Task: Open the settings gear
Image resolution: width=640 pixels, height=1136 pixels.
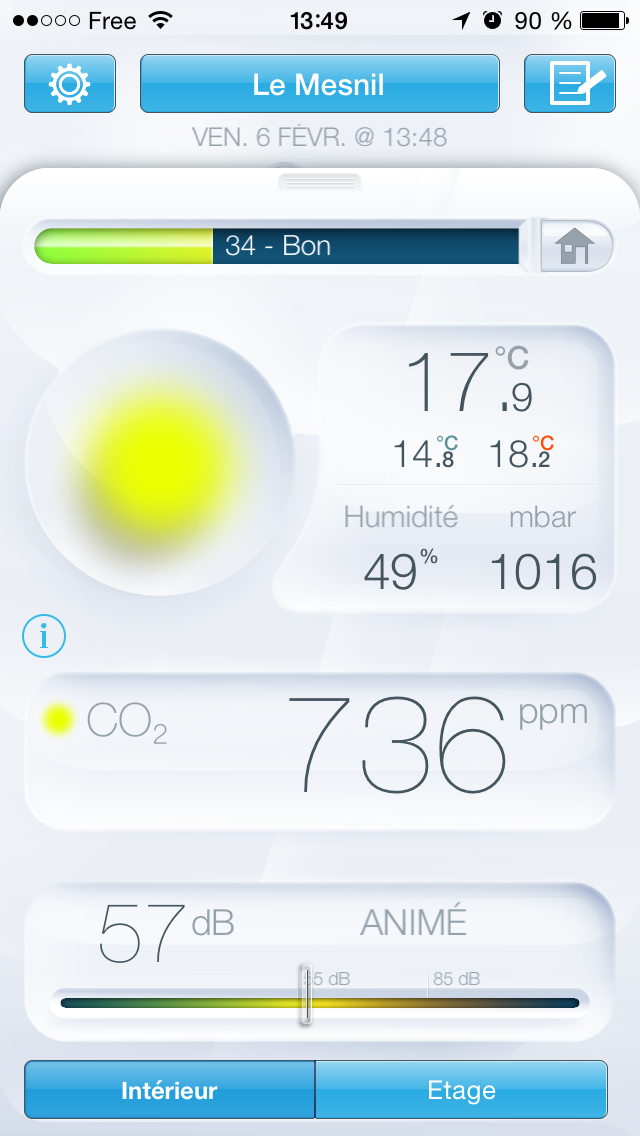Action: (x=70, y=84)
